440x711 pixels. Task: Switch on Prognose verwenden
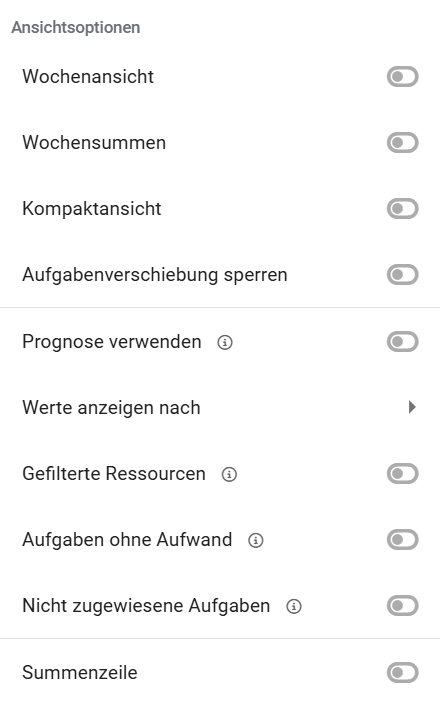coord(402,342)
